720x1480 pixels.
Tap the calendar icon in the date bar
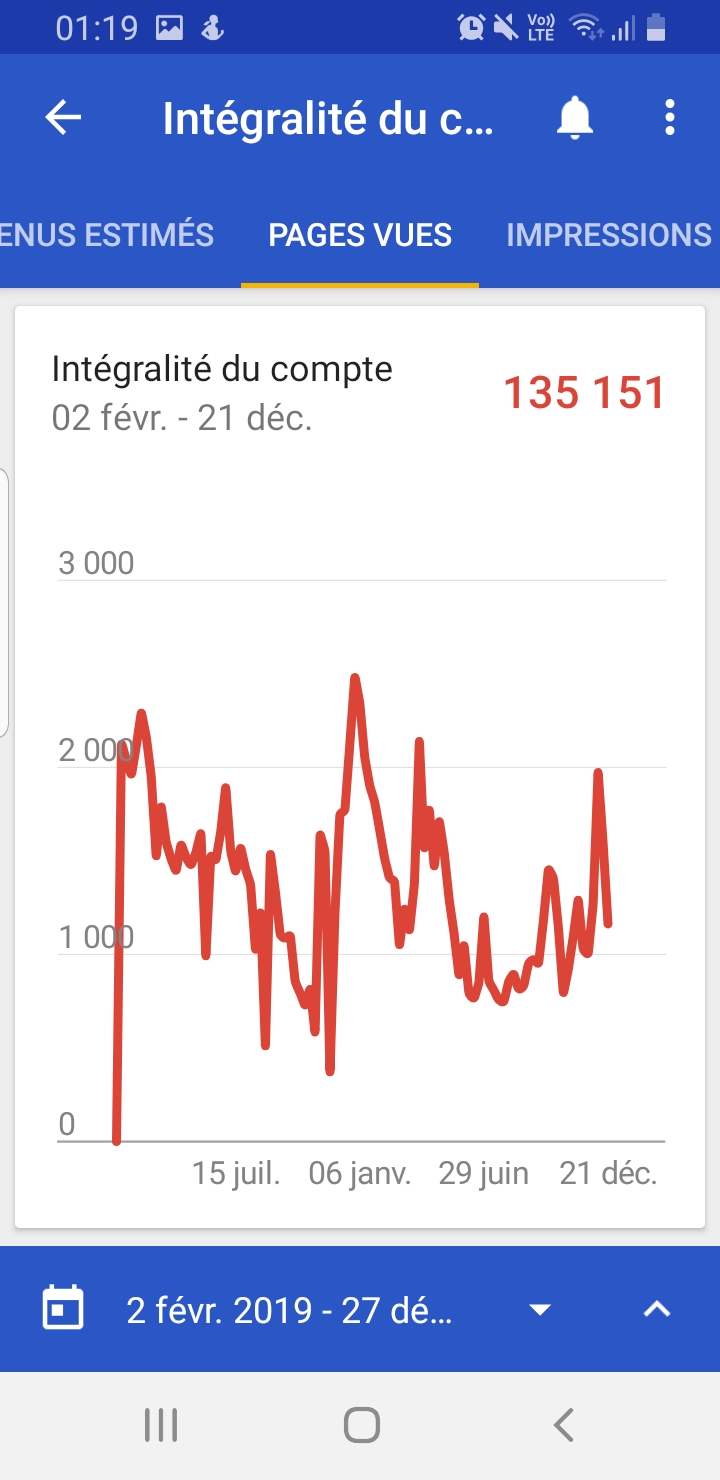[x=63, y=1309]
